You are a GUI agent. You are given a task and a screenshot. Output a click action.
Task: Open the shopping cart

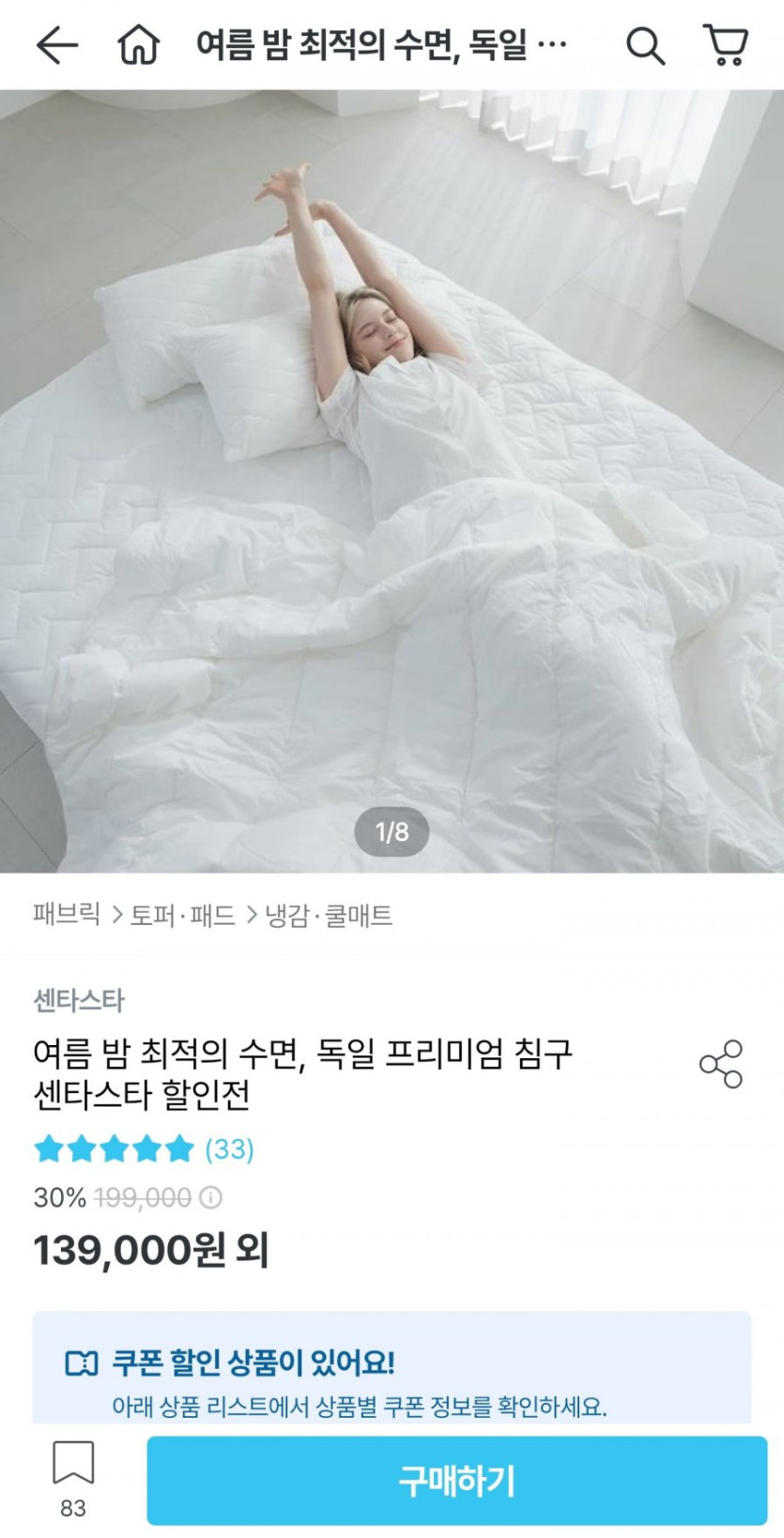725,44
